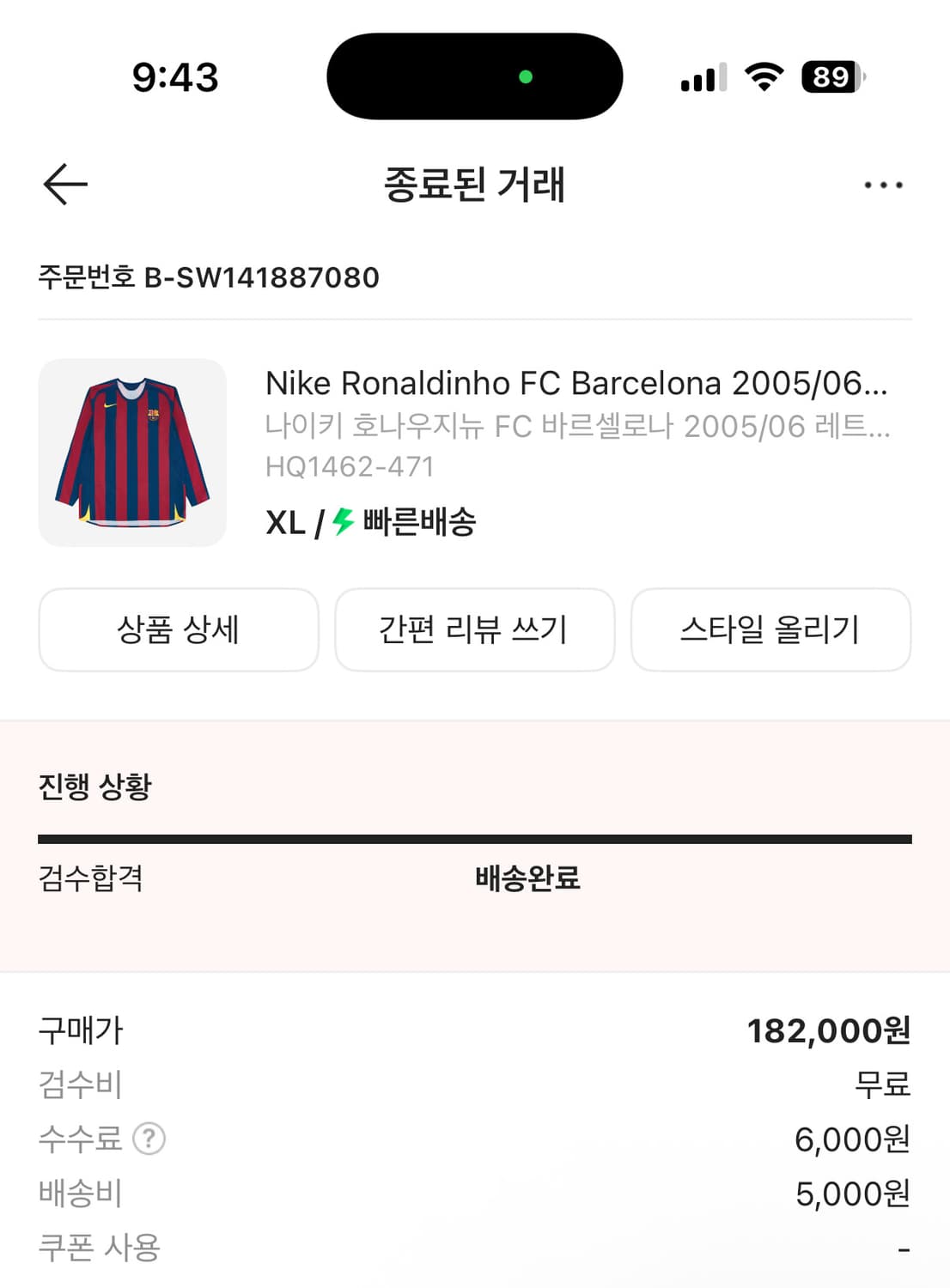The width and height of the screenshot is (950, 1288).
Task: Tap the battery indicator showing 89
Action: [x=827, y=77]
